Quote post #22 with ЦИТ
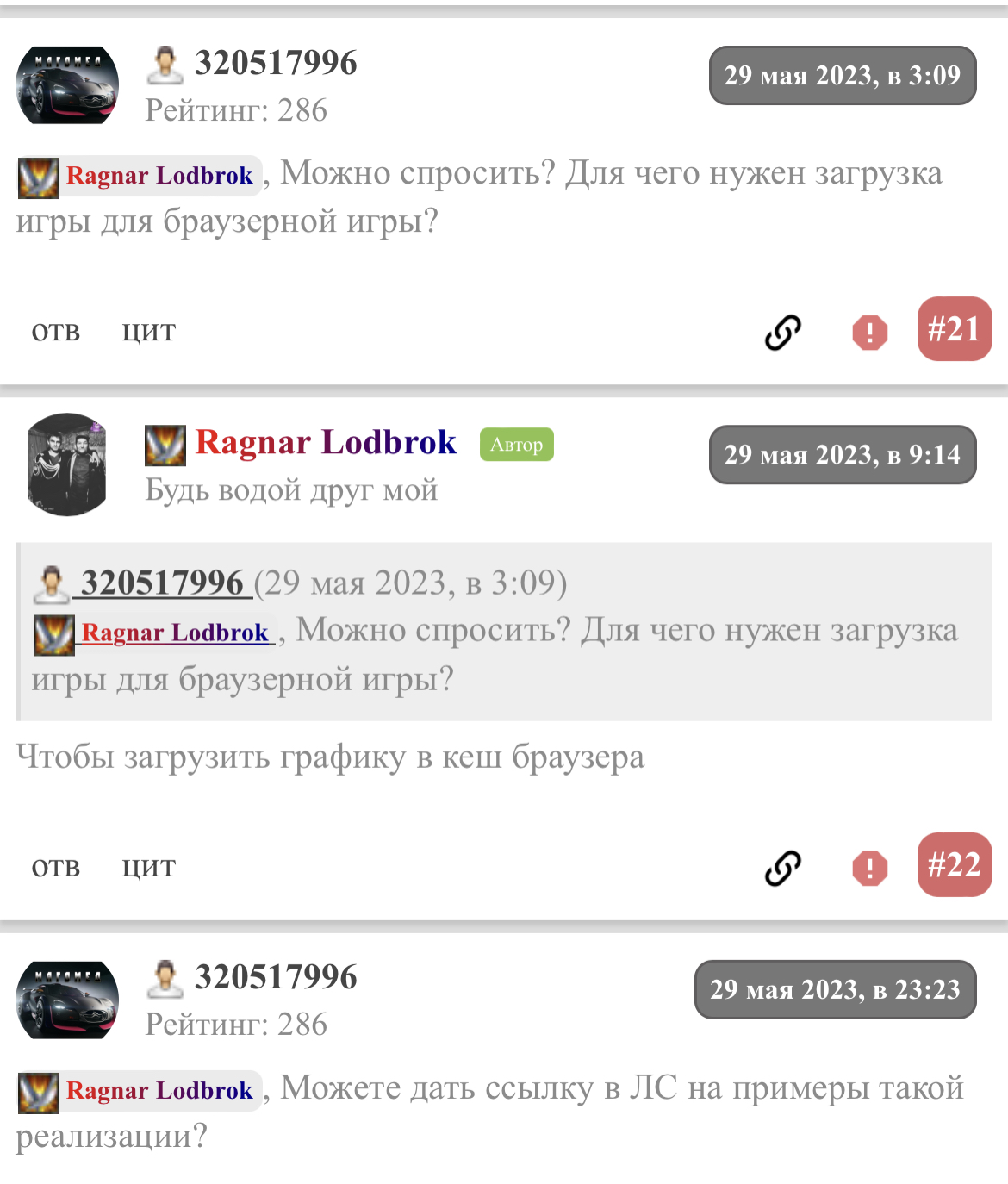1008x1184 pixels. tap(148, 867)
